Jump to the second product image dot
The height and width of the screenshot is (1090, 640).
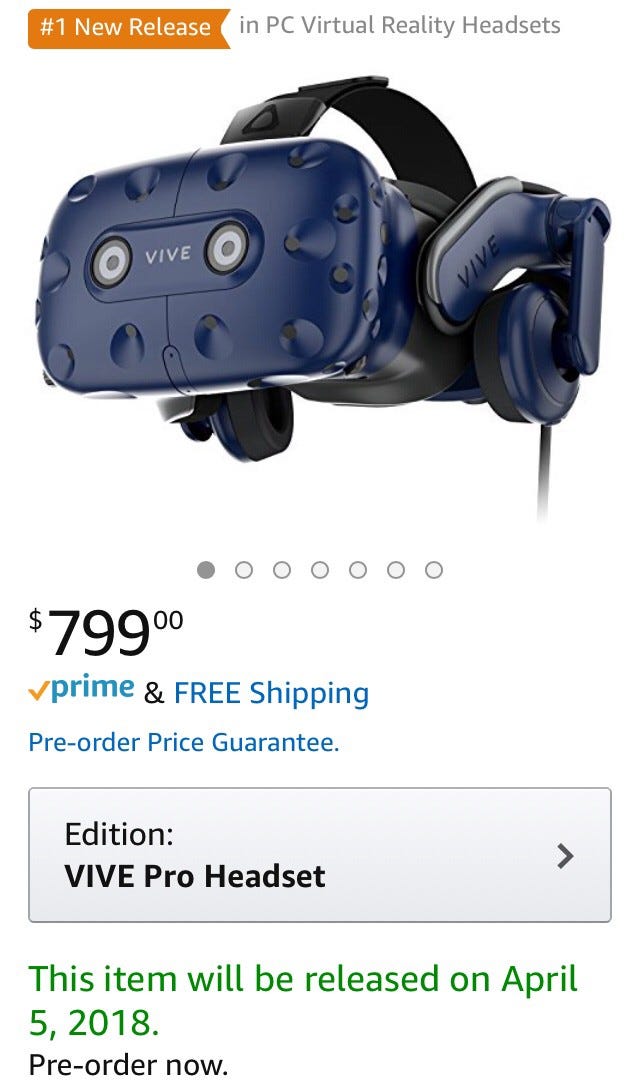[244, 570]
